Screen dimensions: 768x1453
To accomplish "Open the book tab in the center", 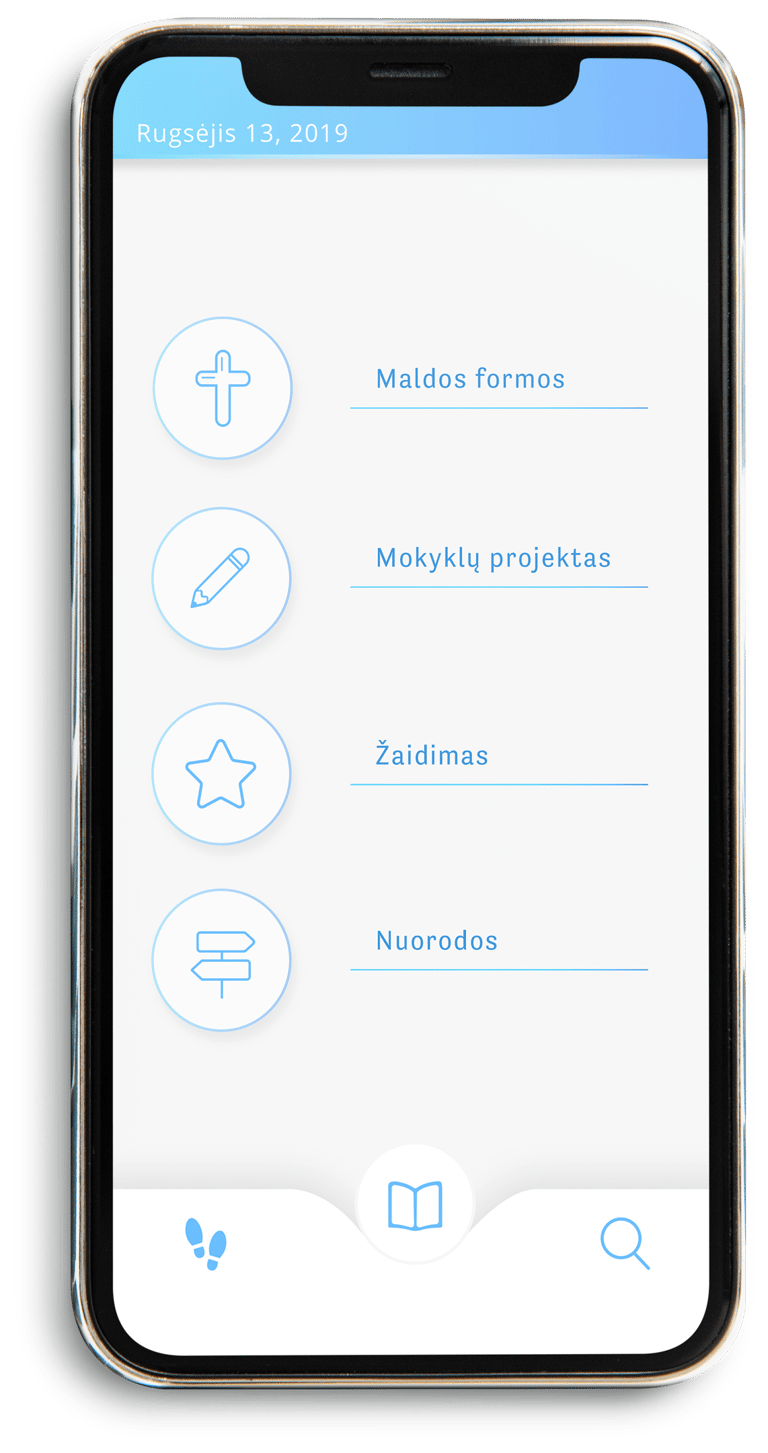I will [415, 1204].
